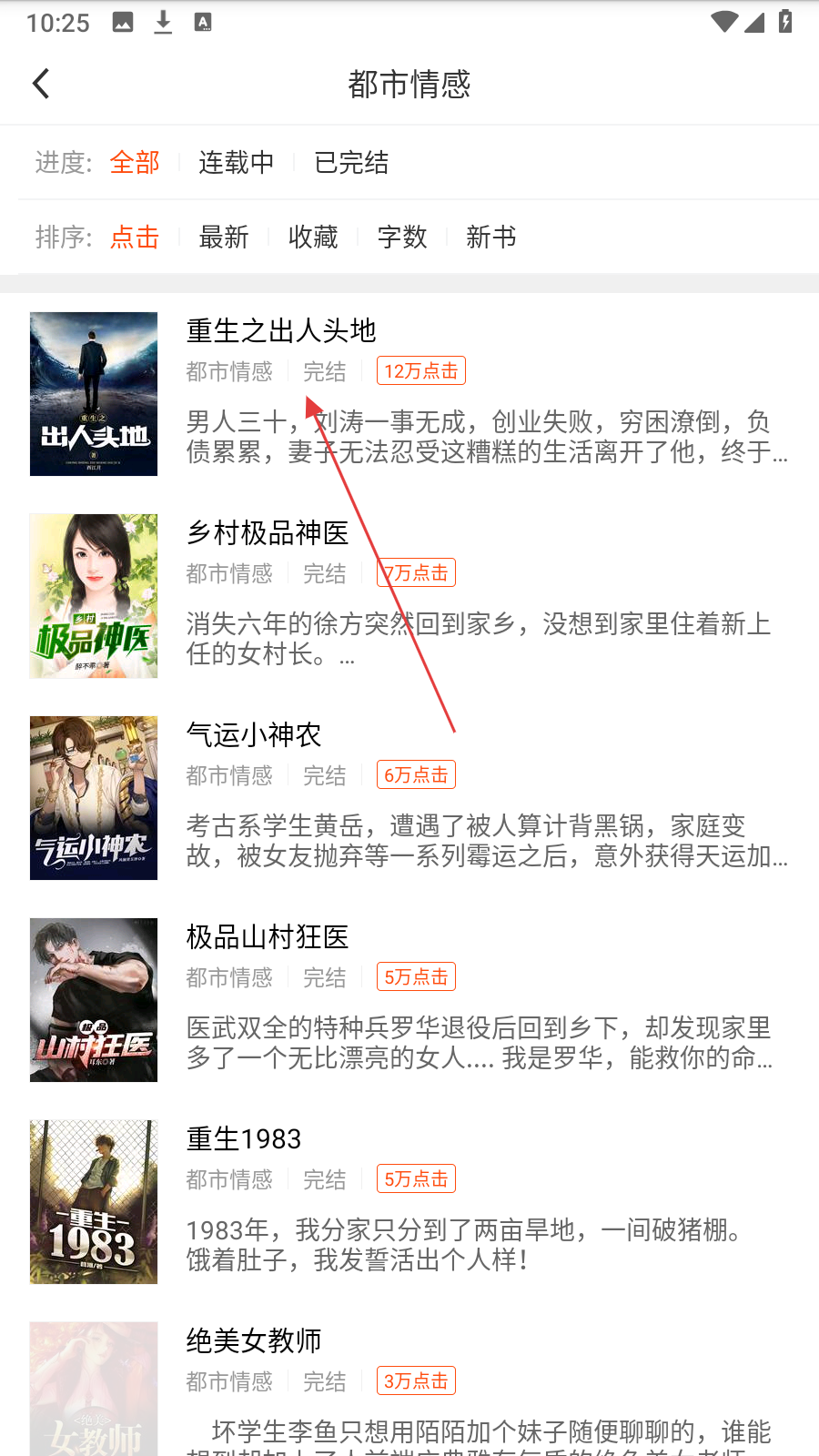The width and height of the screenshot is (819, 1456).
Task: Sort the list by 最新
Action: pos(224,238)
